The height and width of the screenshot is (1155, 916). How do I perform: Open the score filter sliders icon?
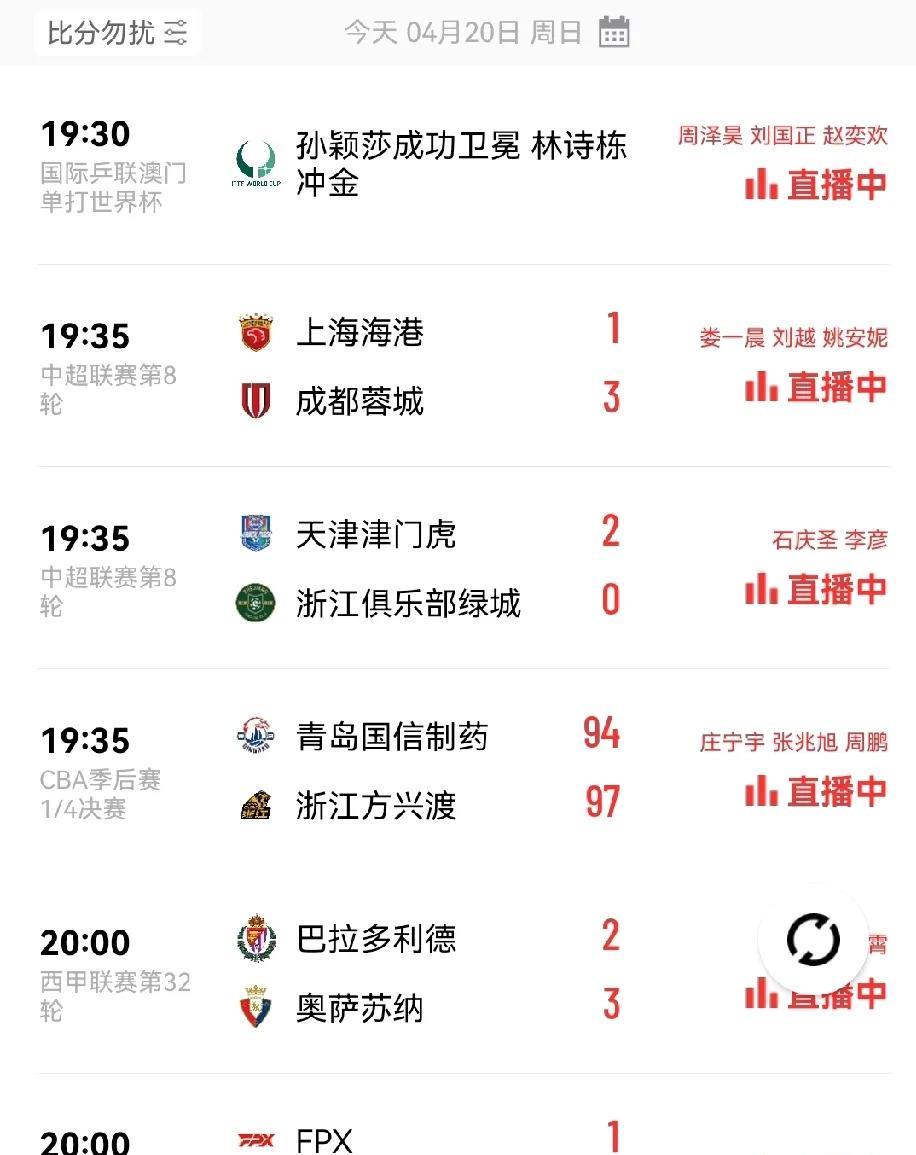click(176, 32)
